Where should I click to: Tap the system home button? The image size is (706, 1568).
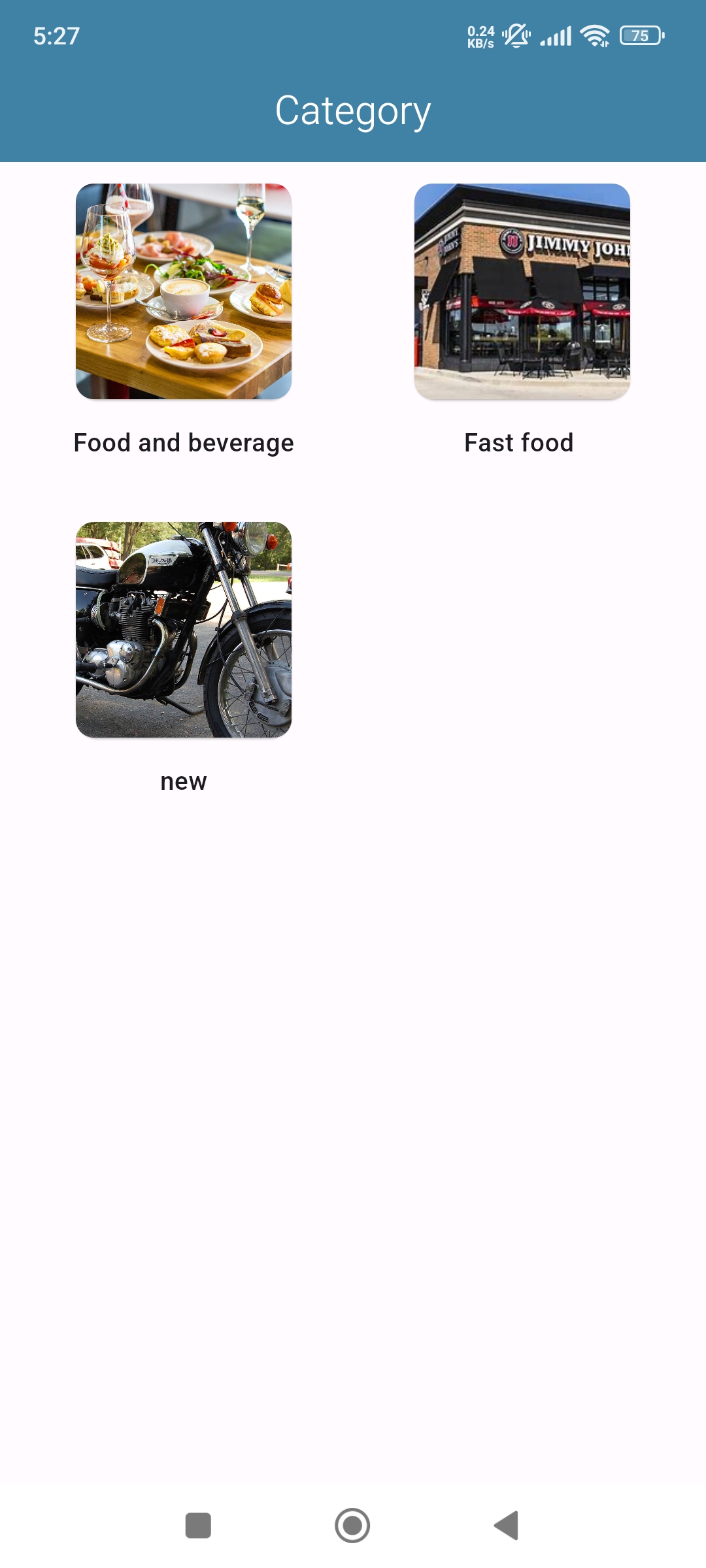[352, 1526]
